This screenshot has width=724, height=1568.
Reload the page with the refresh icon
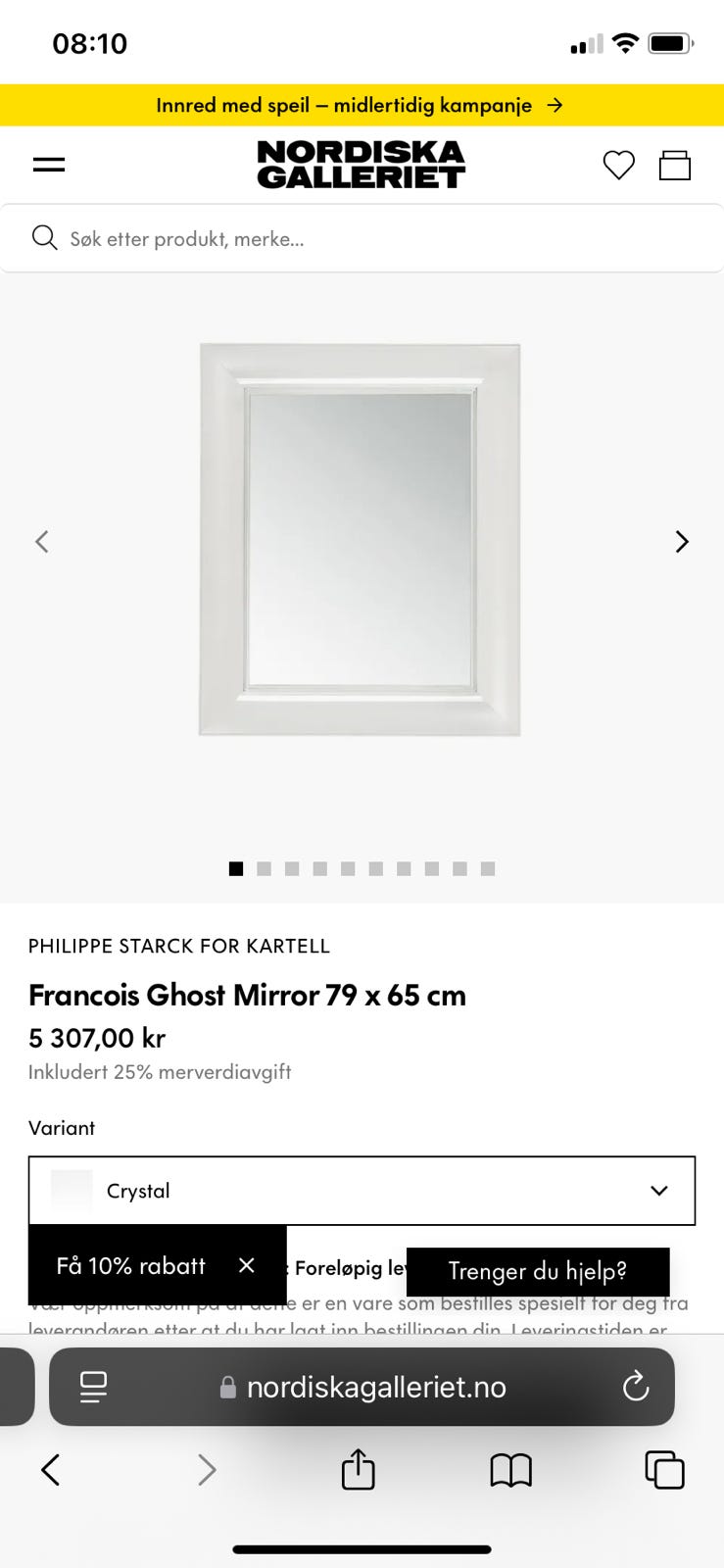(x=636, y=1387)
